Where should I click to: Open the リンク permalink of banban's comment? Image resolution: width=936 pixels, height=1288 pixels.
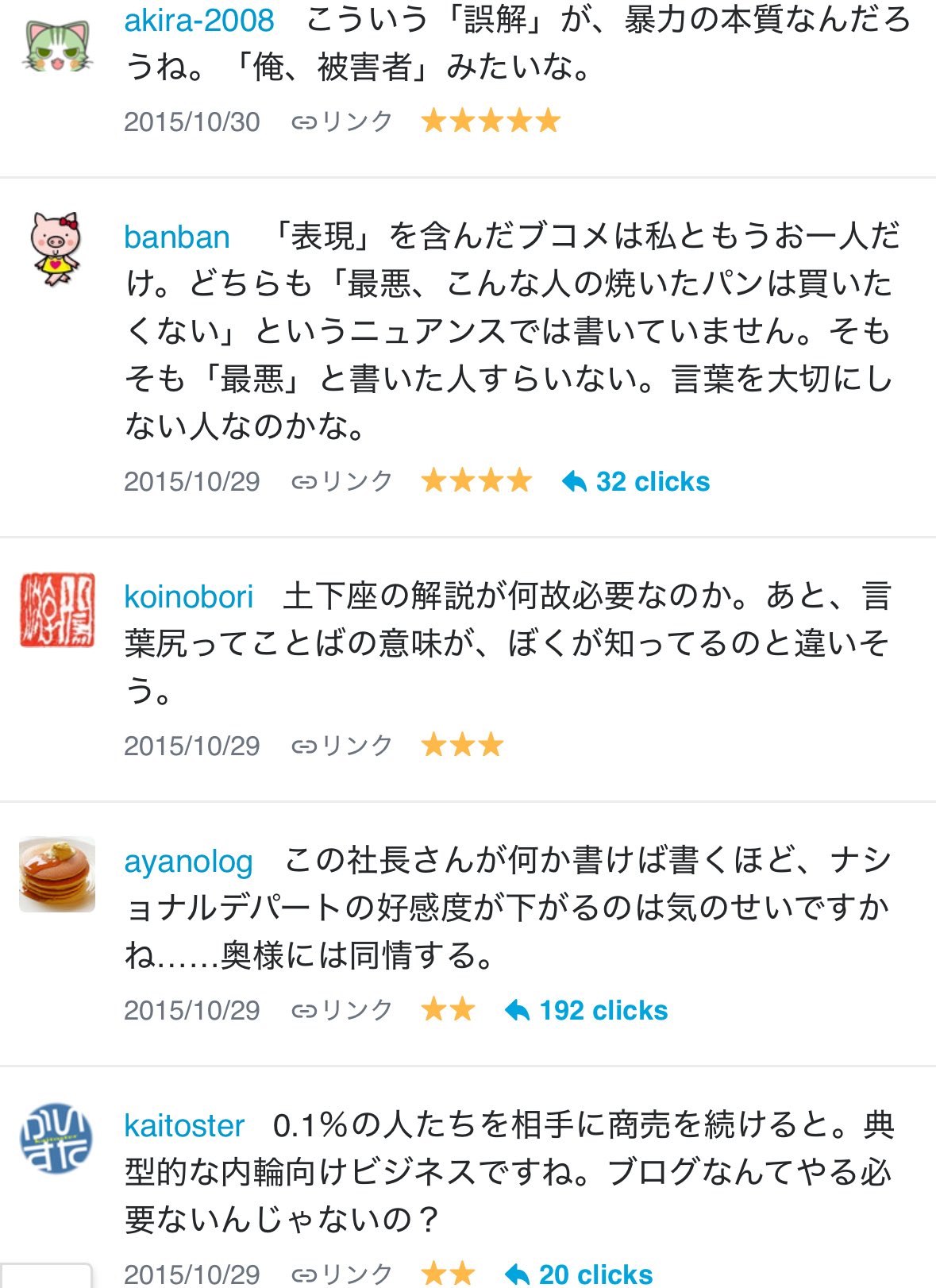click(x=342, y=481)
